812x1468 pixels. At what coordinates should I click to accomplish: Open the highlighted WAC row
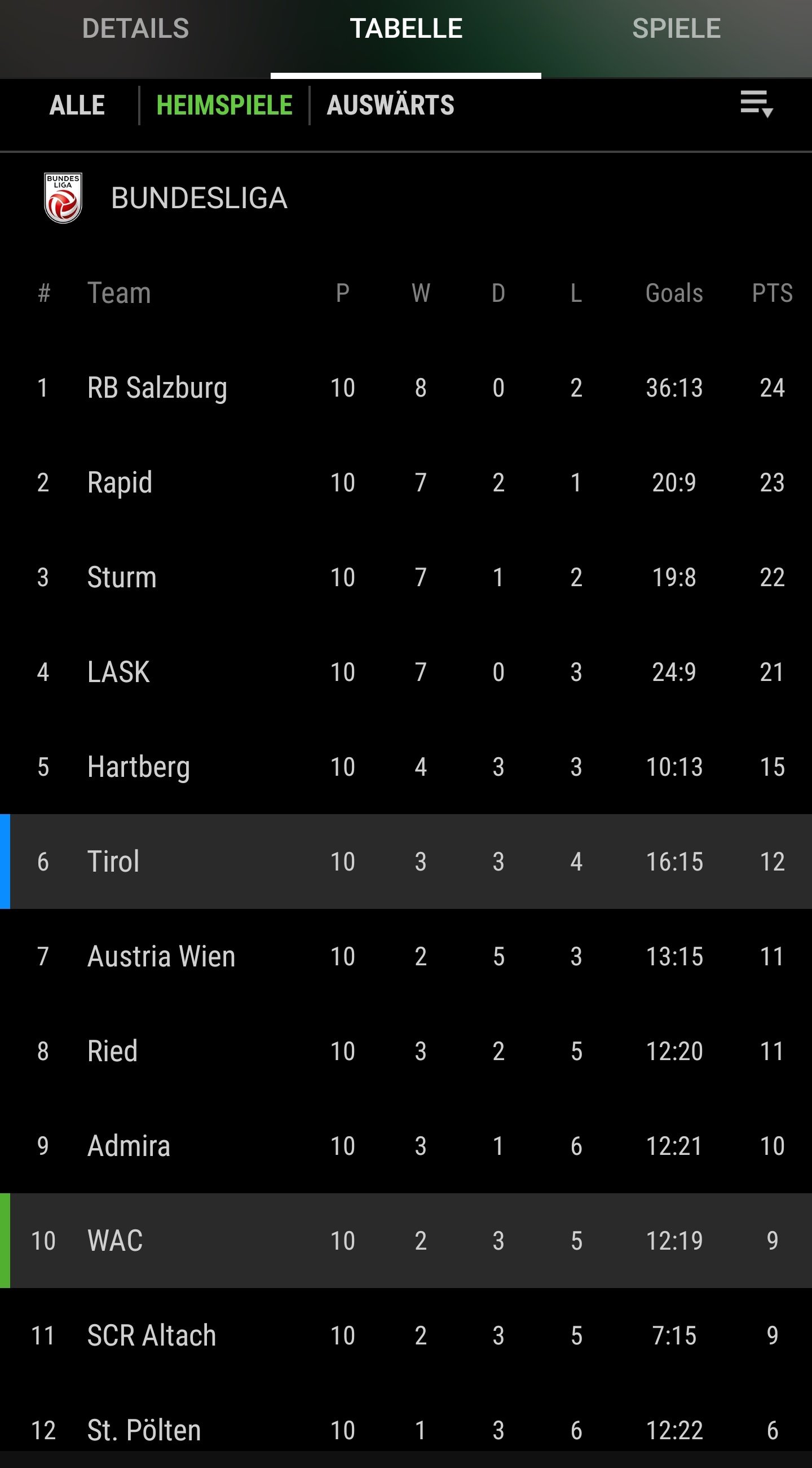click(x=406, y=1241)
